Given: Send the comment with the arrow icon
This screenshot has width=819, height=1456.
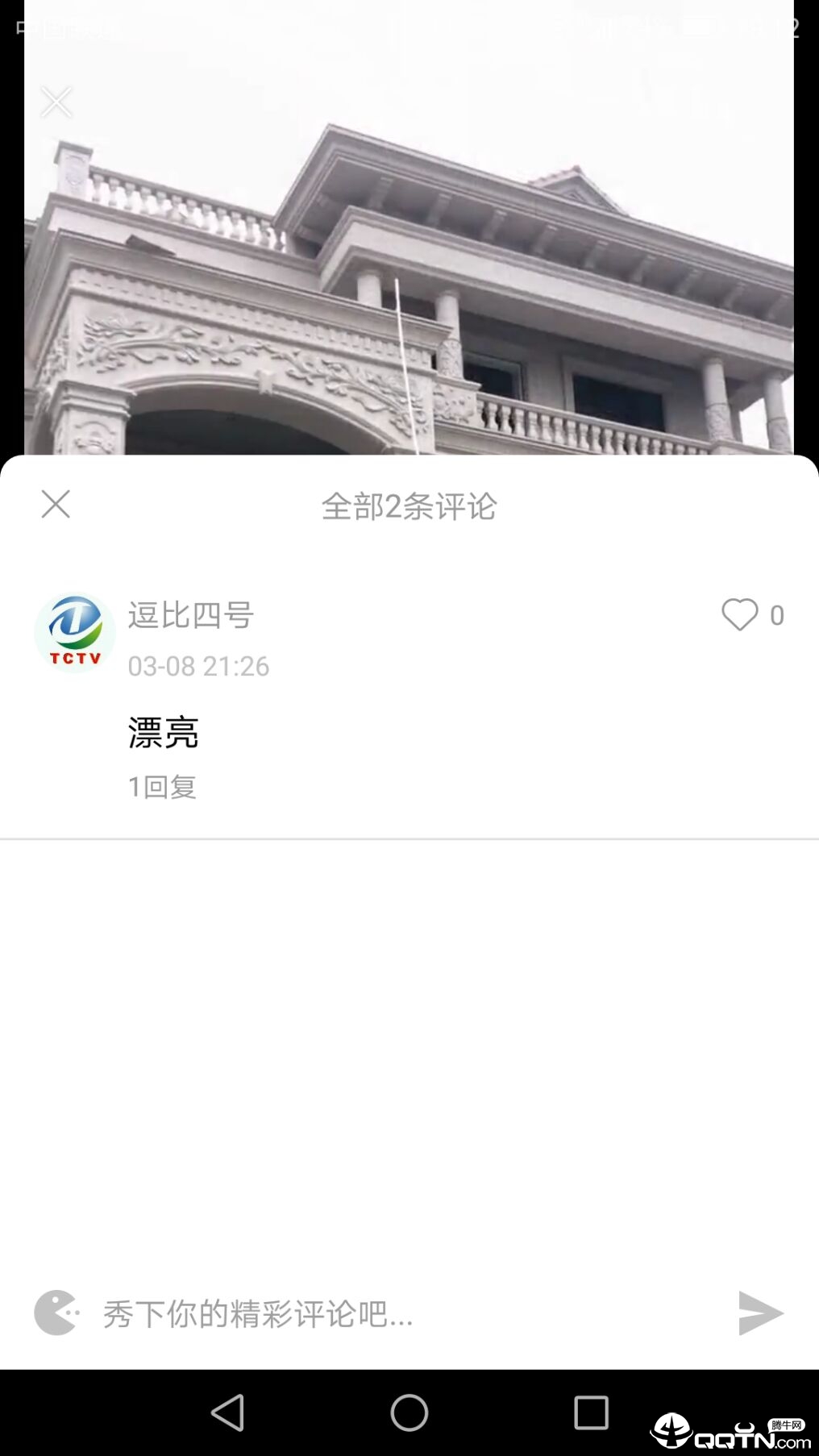Looking at the screenshot, I should click(x=760, y=1313).
